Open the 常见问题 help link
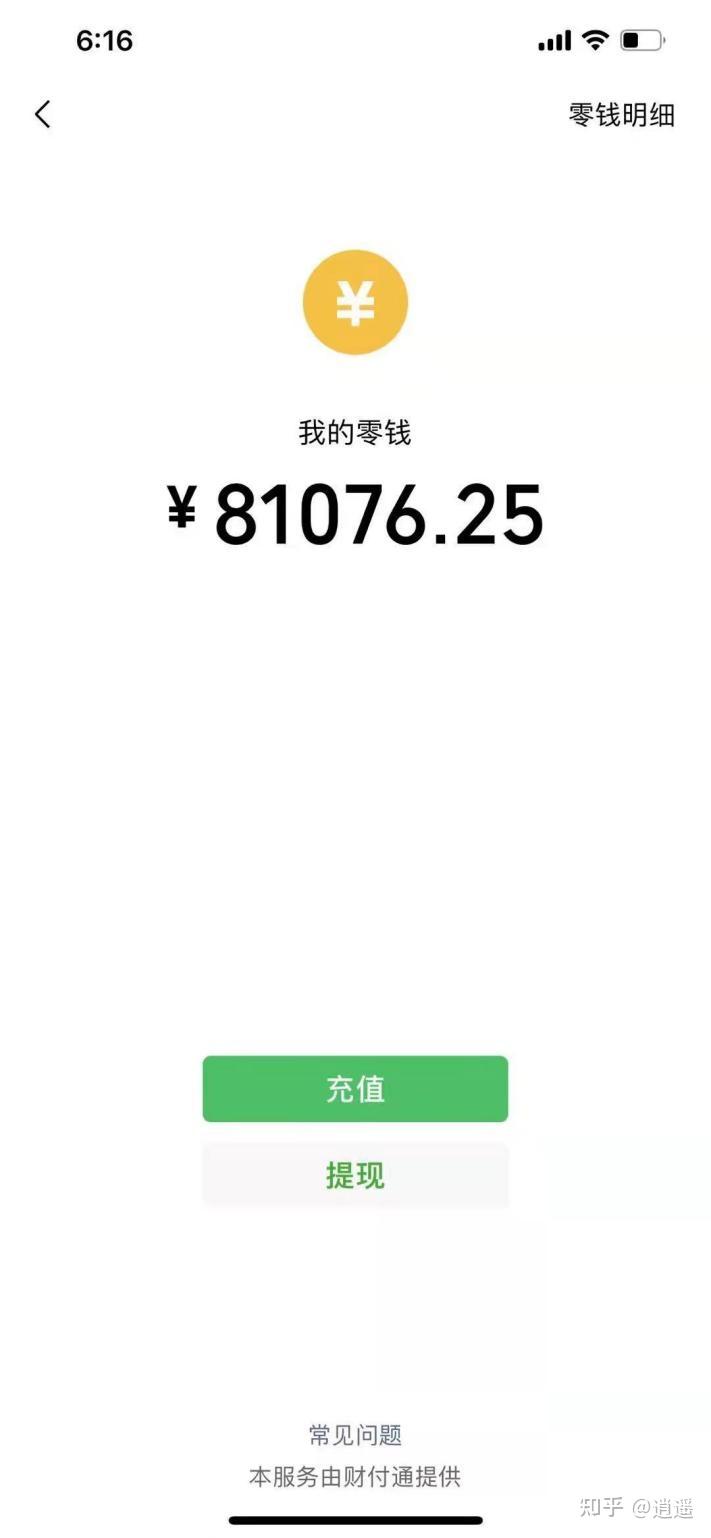Image resolution: width=711 pixels, height=1538 pixels. coord(355,1436)
